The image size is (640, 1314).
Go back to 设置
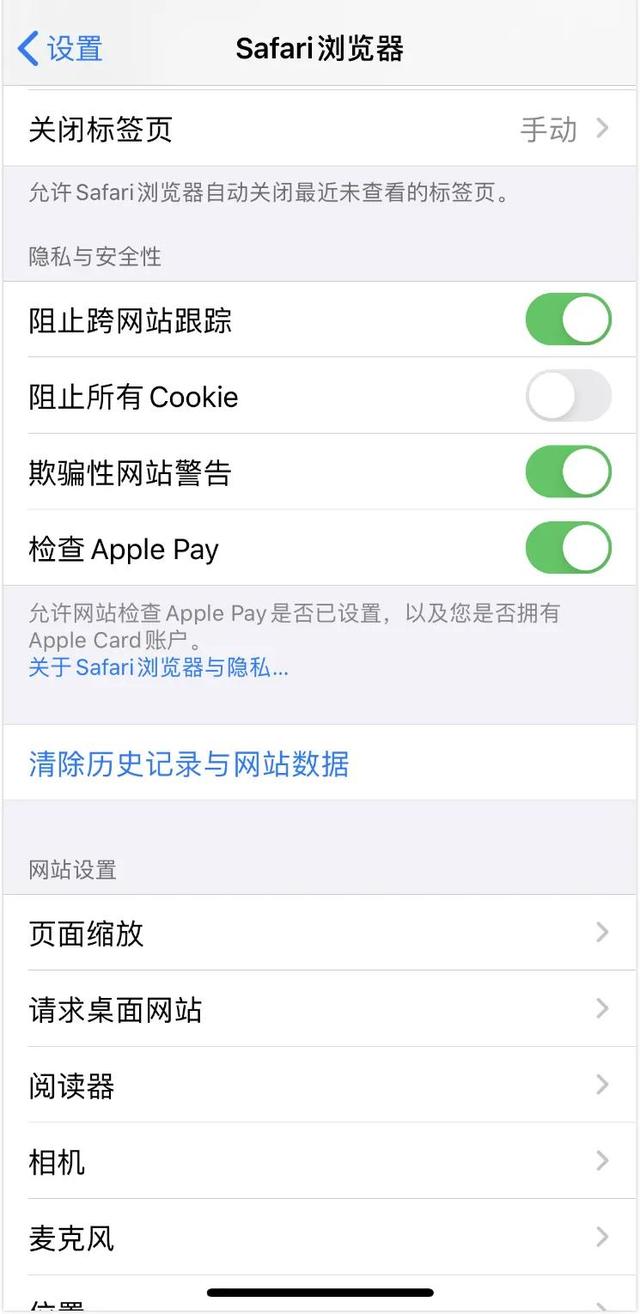click(60, 48)
